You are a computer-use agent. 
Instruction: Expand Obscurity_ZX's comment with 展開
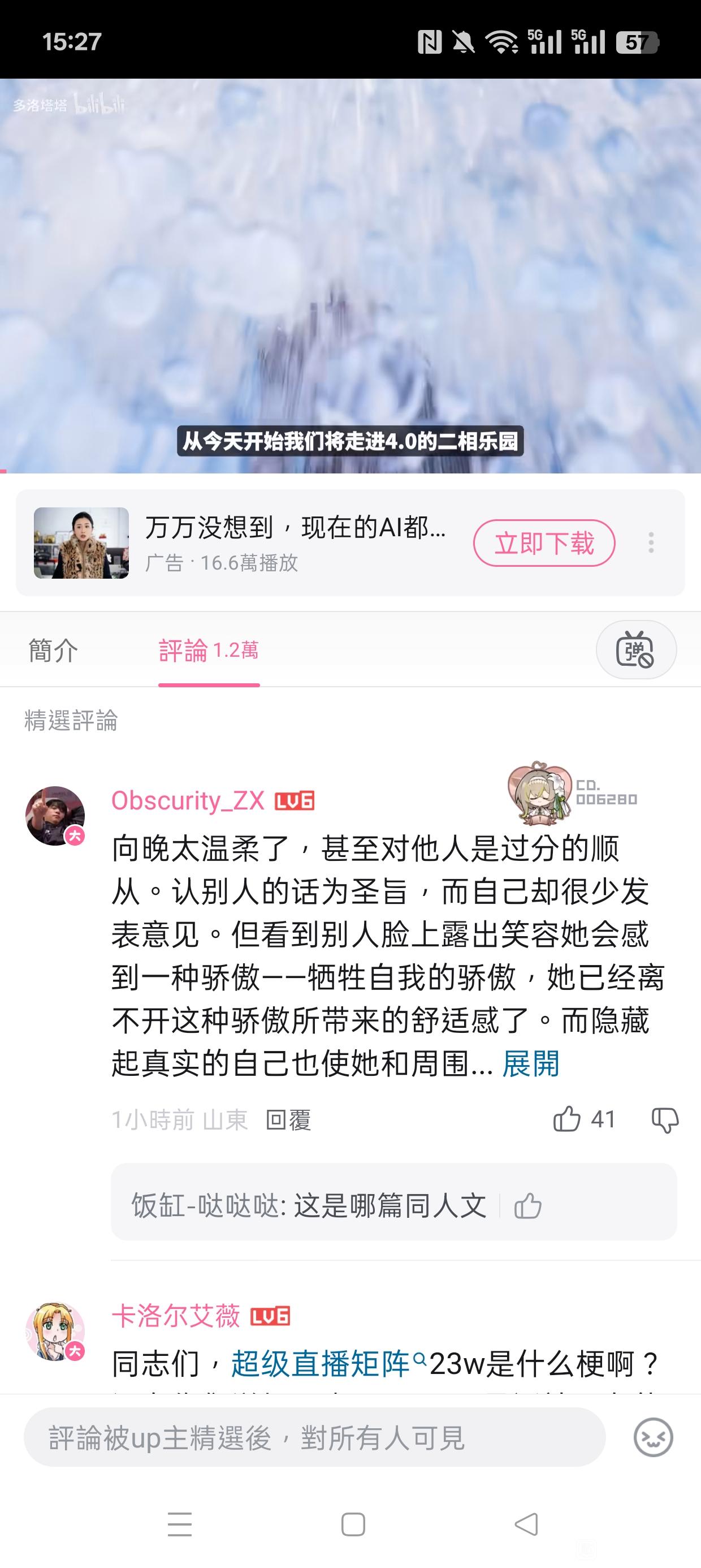pyautogui.click(x=531, y=1064)
